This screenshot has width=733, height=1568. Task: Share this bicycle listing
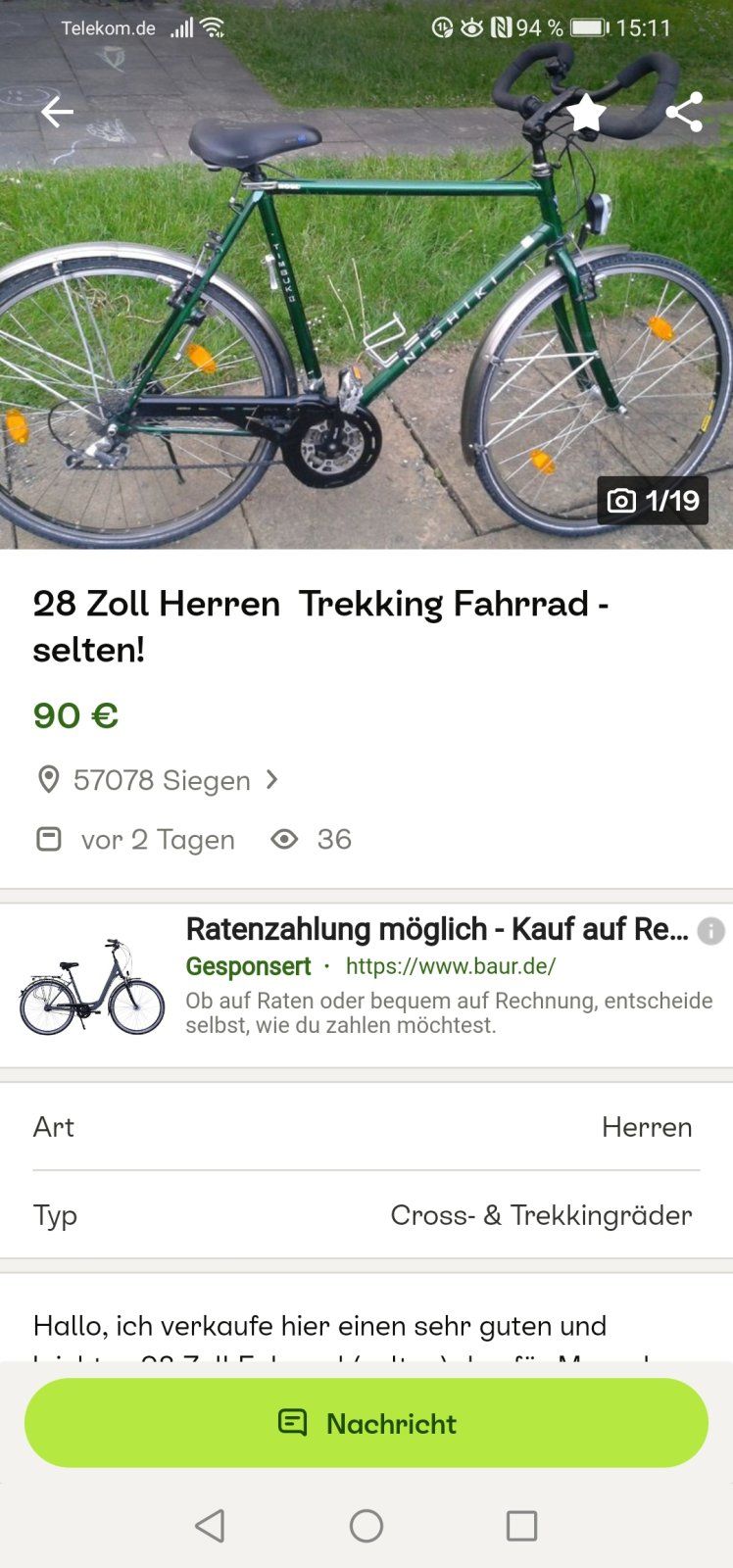(684, 113)
